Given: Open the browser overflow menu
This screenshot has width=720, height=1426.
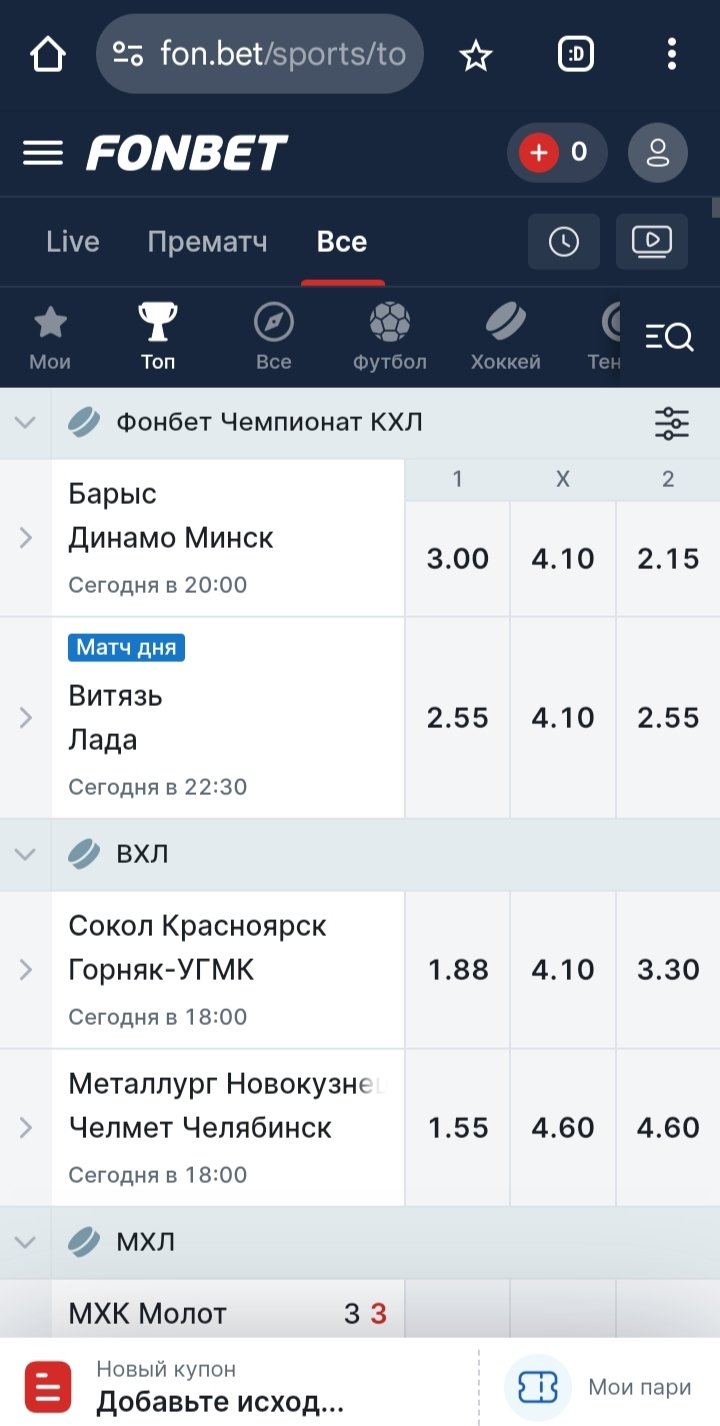Looking at the screenshot, I should (x=671, y=54).
